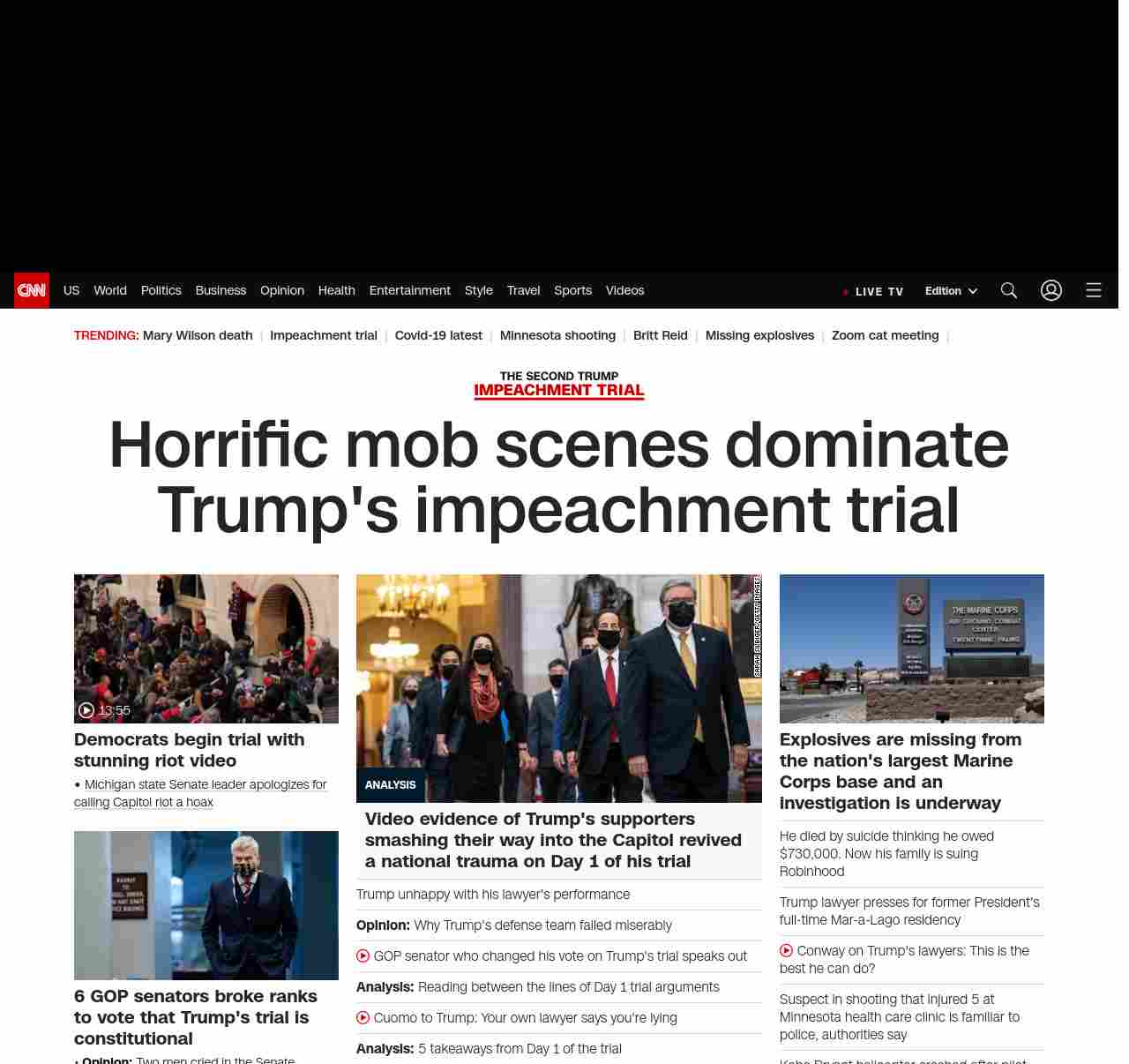Open the user account icon

tap(1050, 290)
